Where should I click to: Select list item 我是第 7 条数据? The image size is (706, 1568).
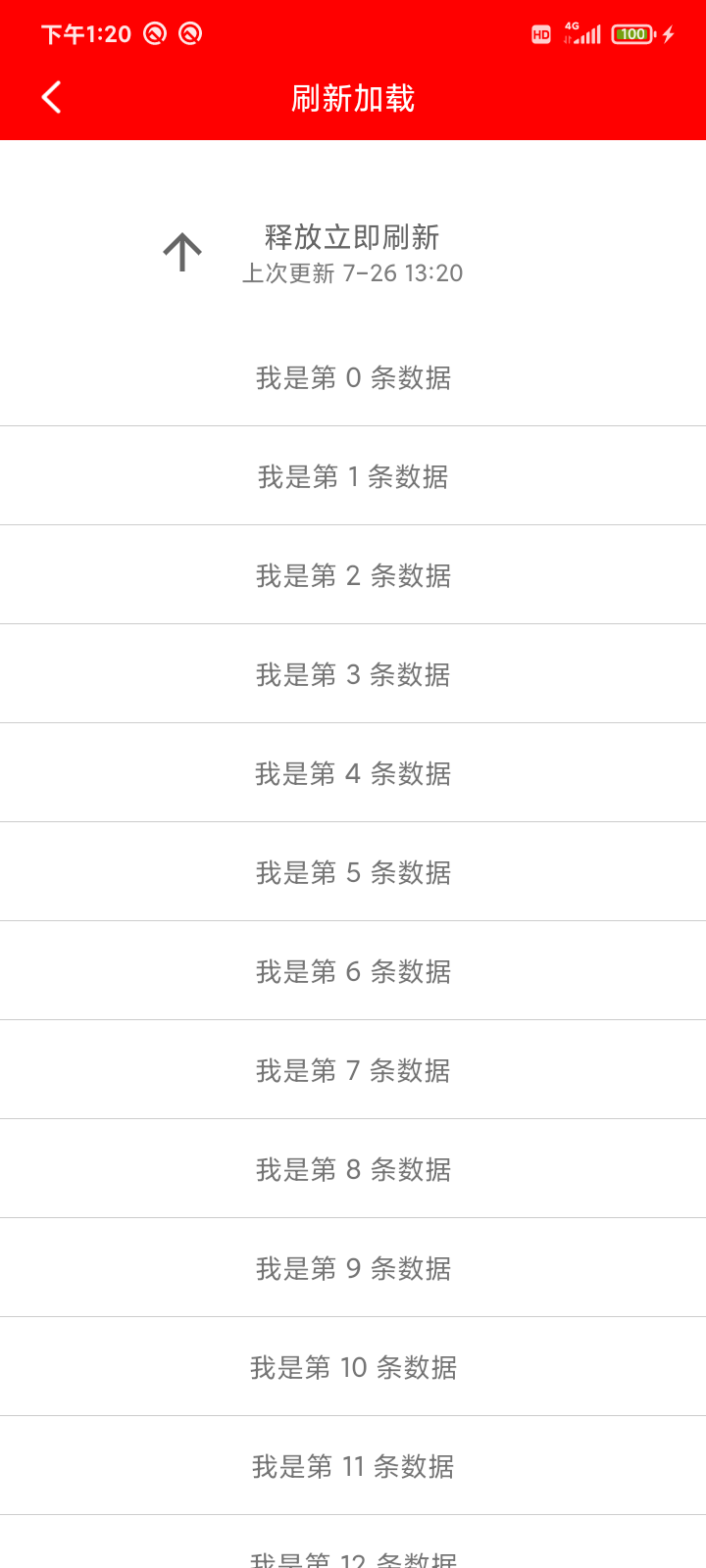(353, 1070)
